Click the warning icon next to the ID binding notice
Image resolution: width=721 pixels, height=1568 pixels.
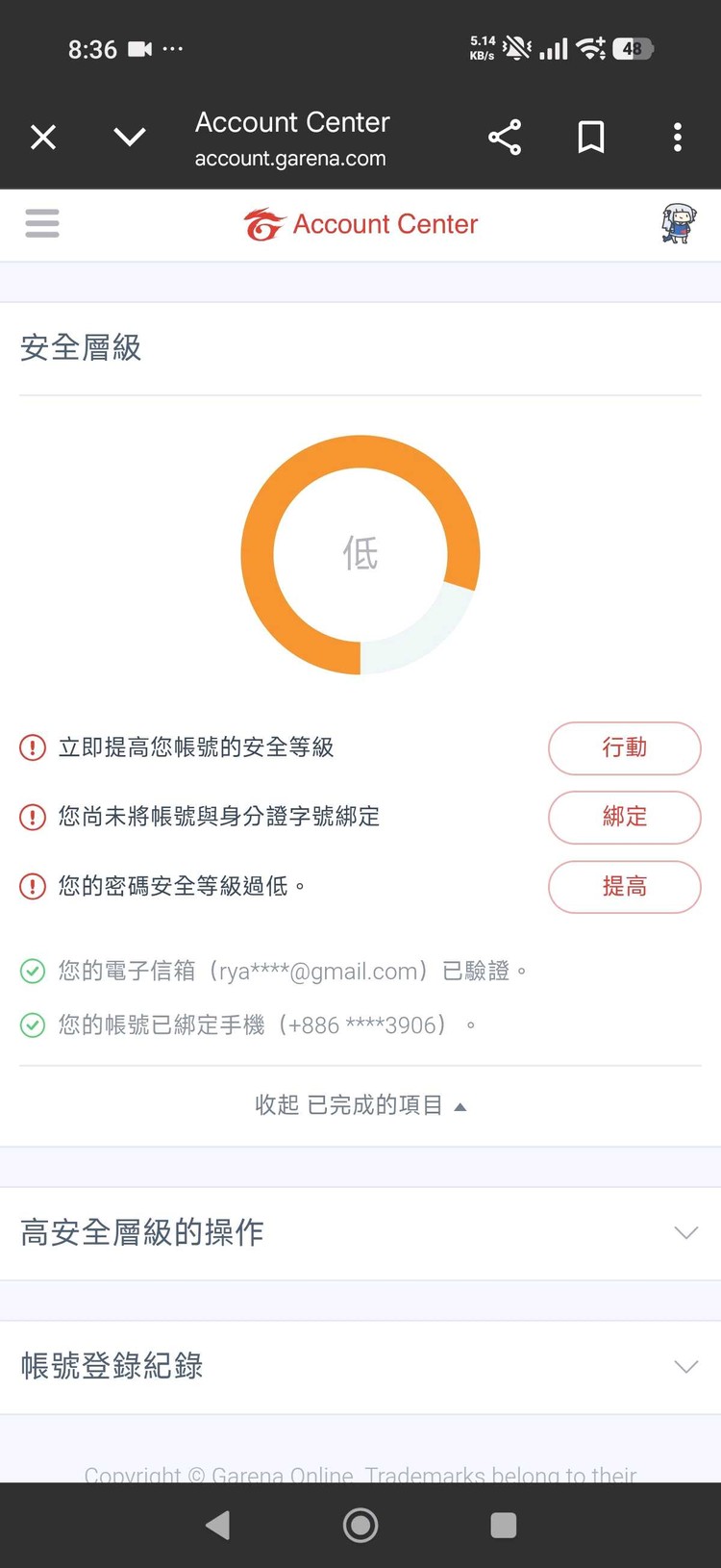click(32, 818)
